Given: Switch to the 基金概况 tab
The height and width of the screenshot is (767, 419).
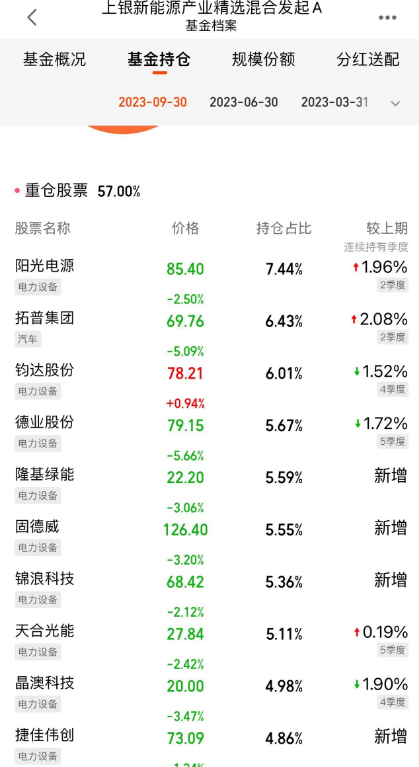Looking at the screenshot, I should [54, 59].
